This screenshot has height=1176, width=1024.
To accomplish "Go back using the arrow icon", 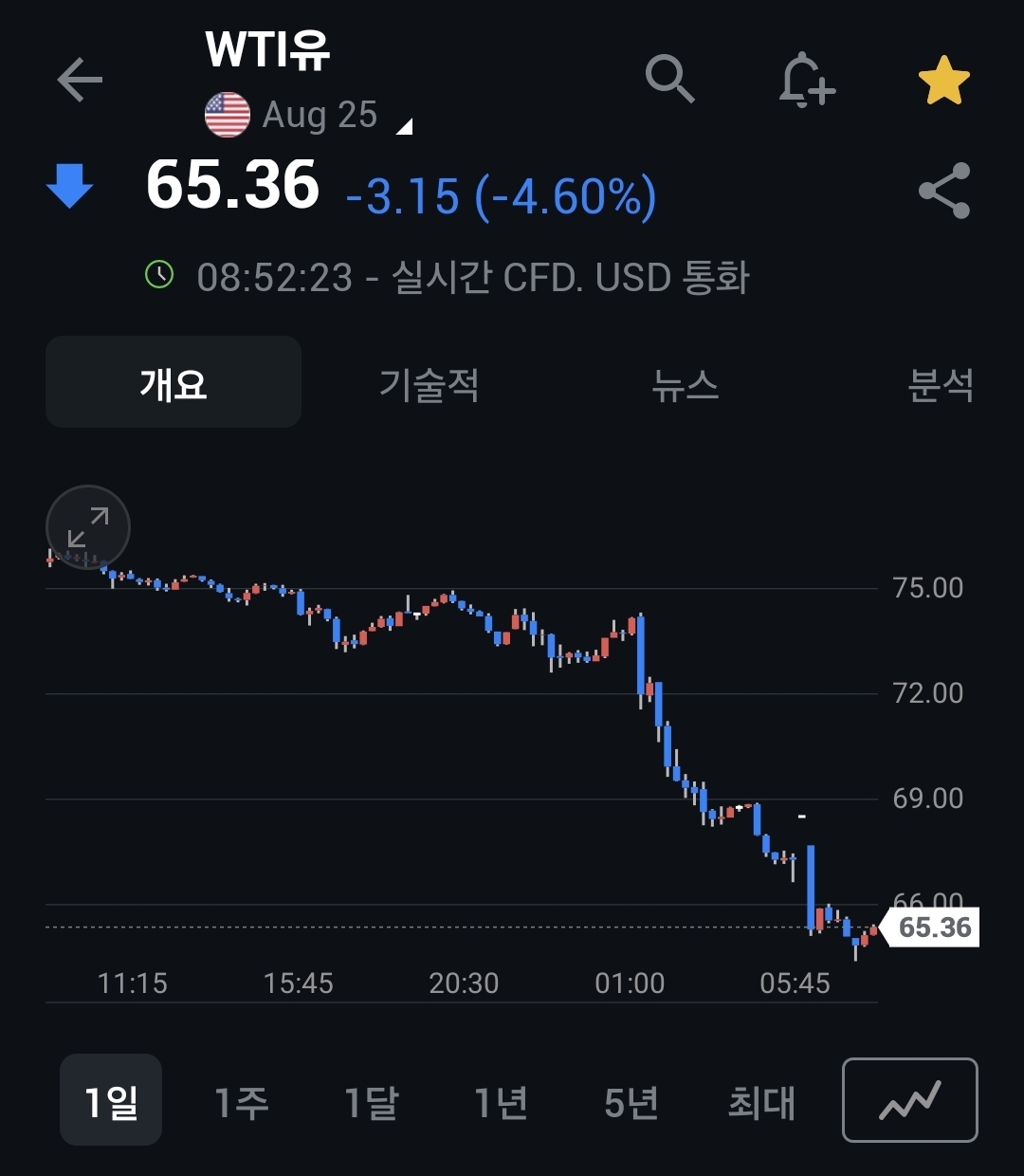I will pos(80,80).
